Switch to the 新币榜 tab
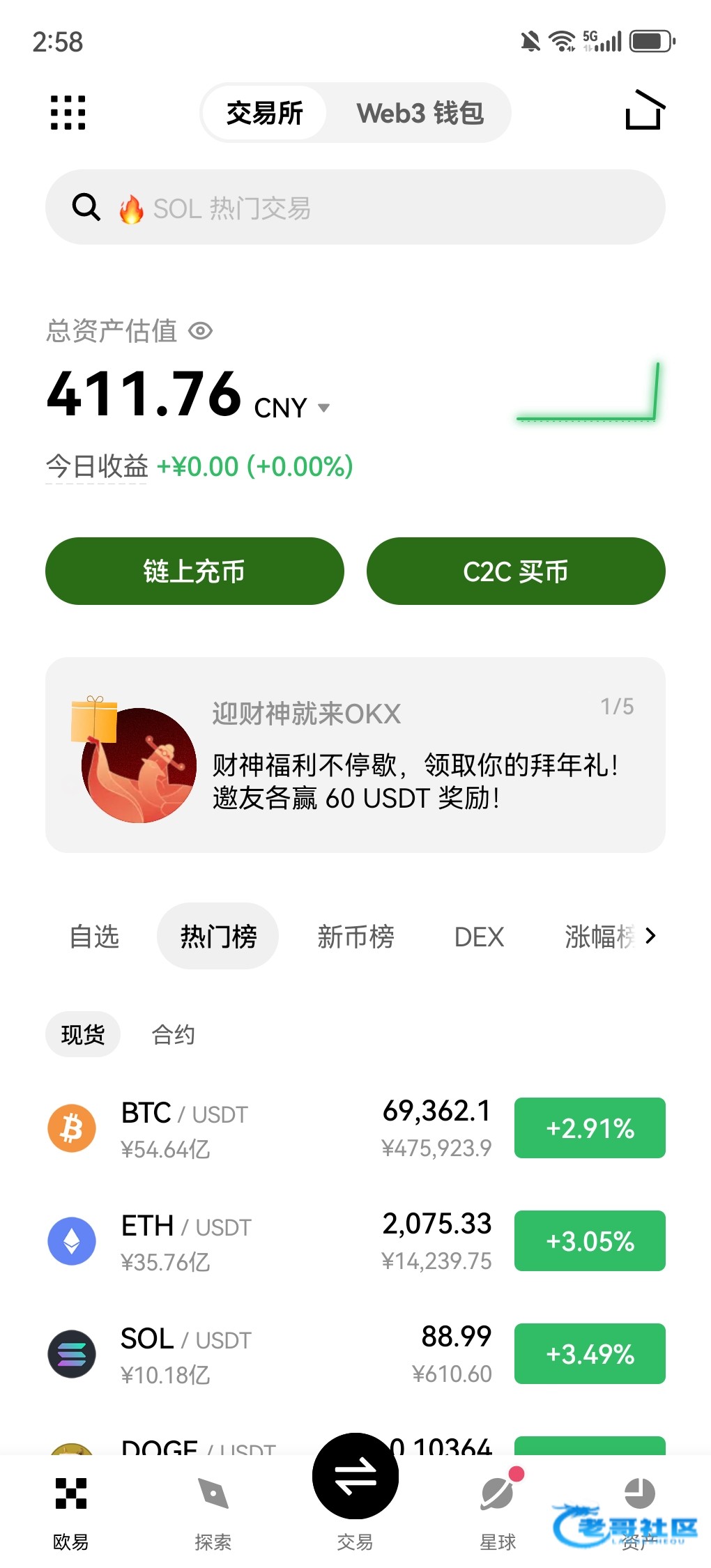 356,937
